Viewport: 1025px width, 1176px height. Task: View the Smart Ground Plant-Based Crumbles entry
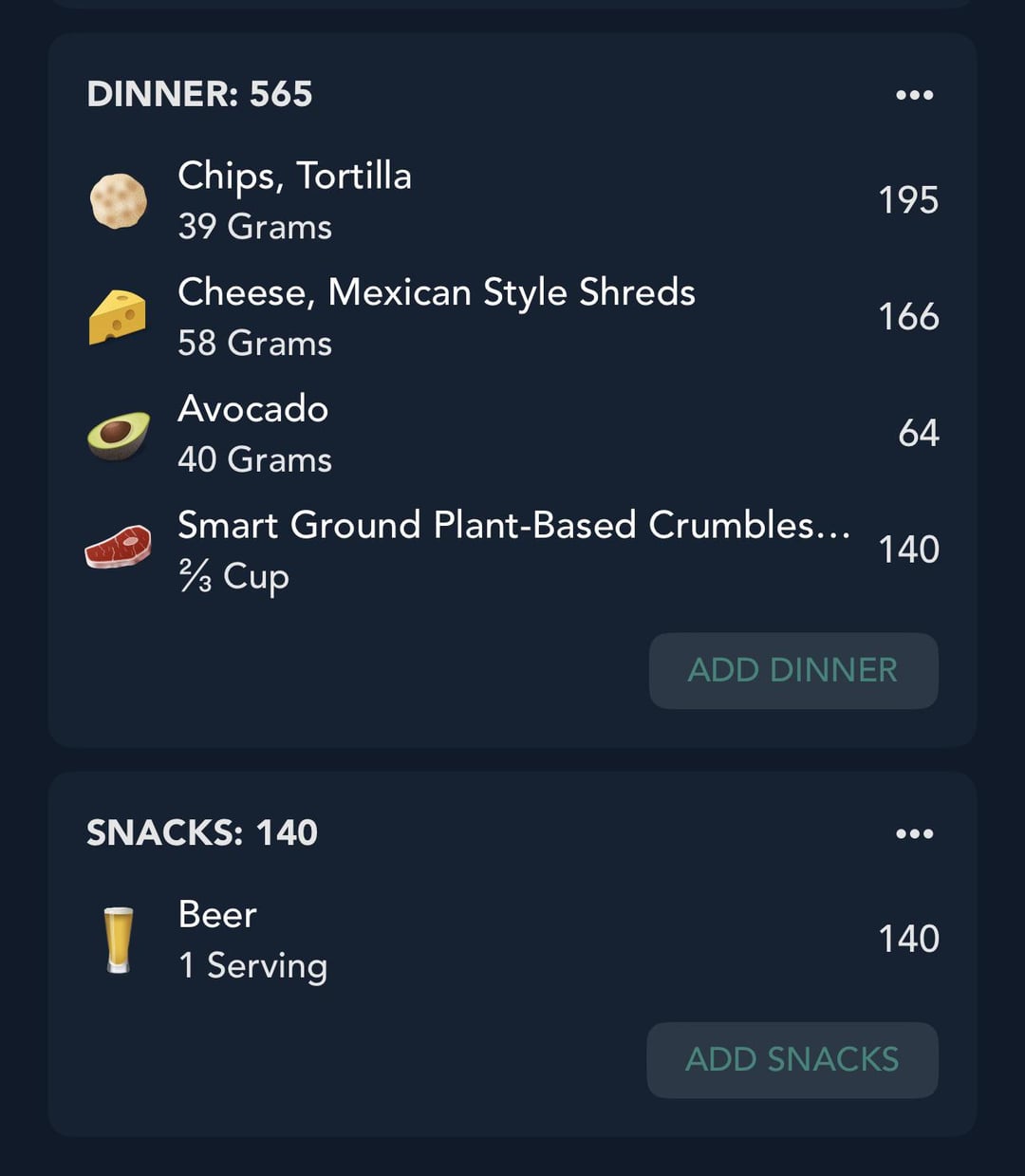(x=512, y=549)
